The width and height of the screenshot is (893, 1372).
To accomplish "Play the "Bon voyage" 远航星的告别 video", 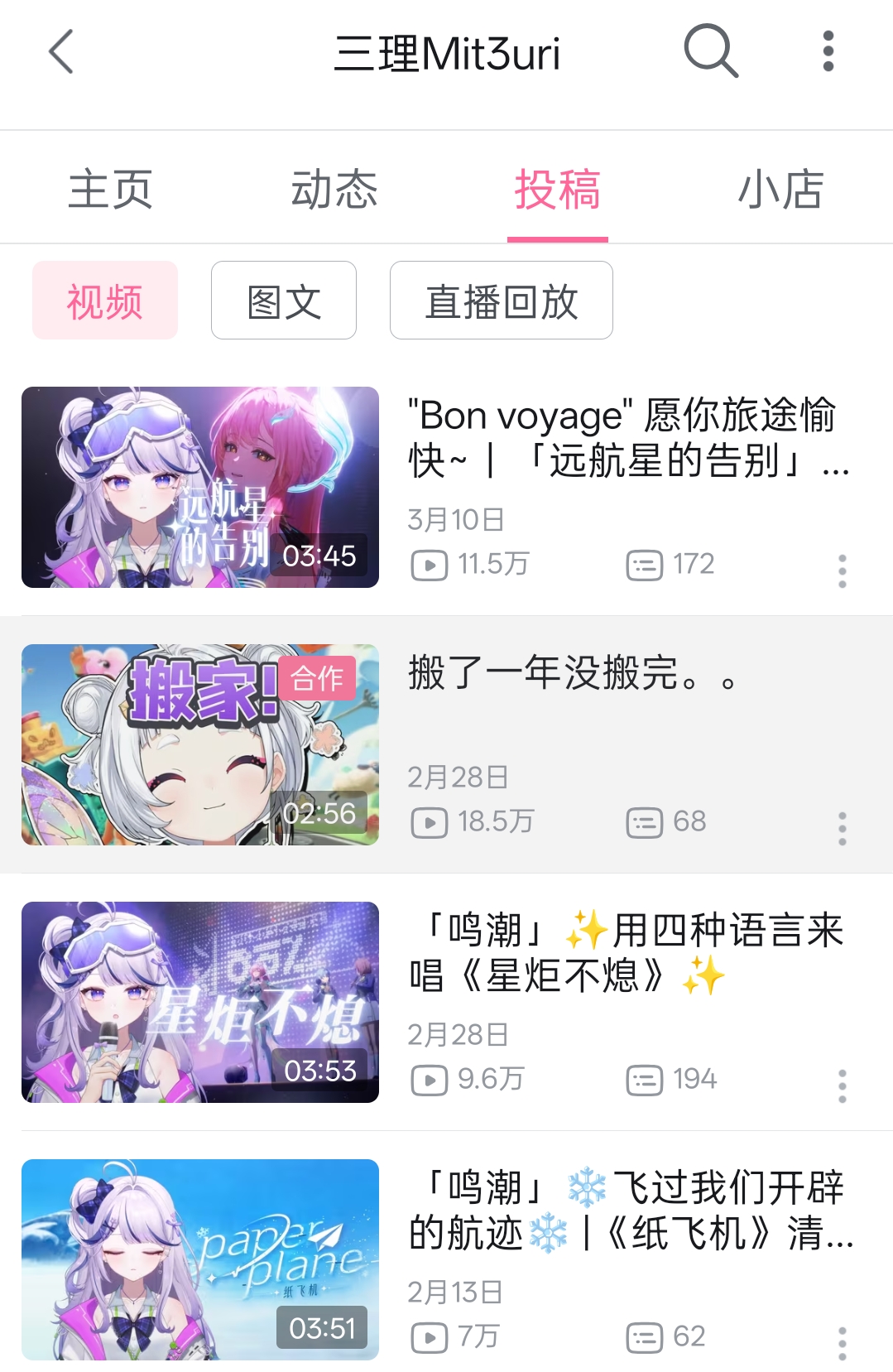I will pos(200,487).
